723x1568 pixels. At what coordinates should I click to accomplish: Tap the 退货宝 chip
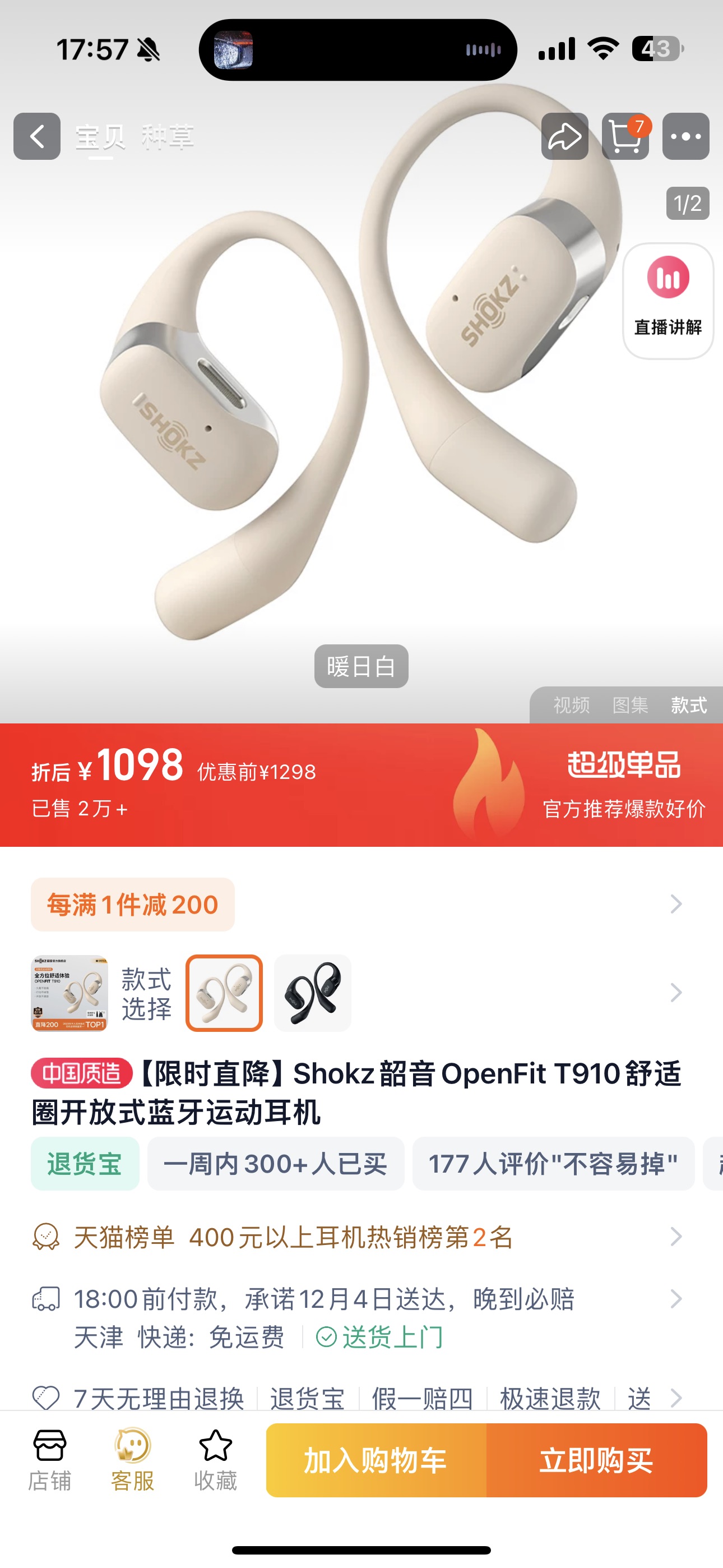pyautogui.click(x=85, y=1164)
